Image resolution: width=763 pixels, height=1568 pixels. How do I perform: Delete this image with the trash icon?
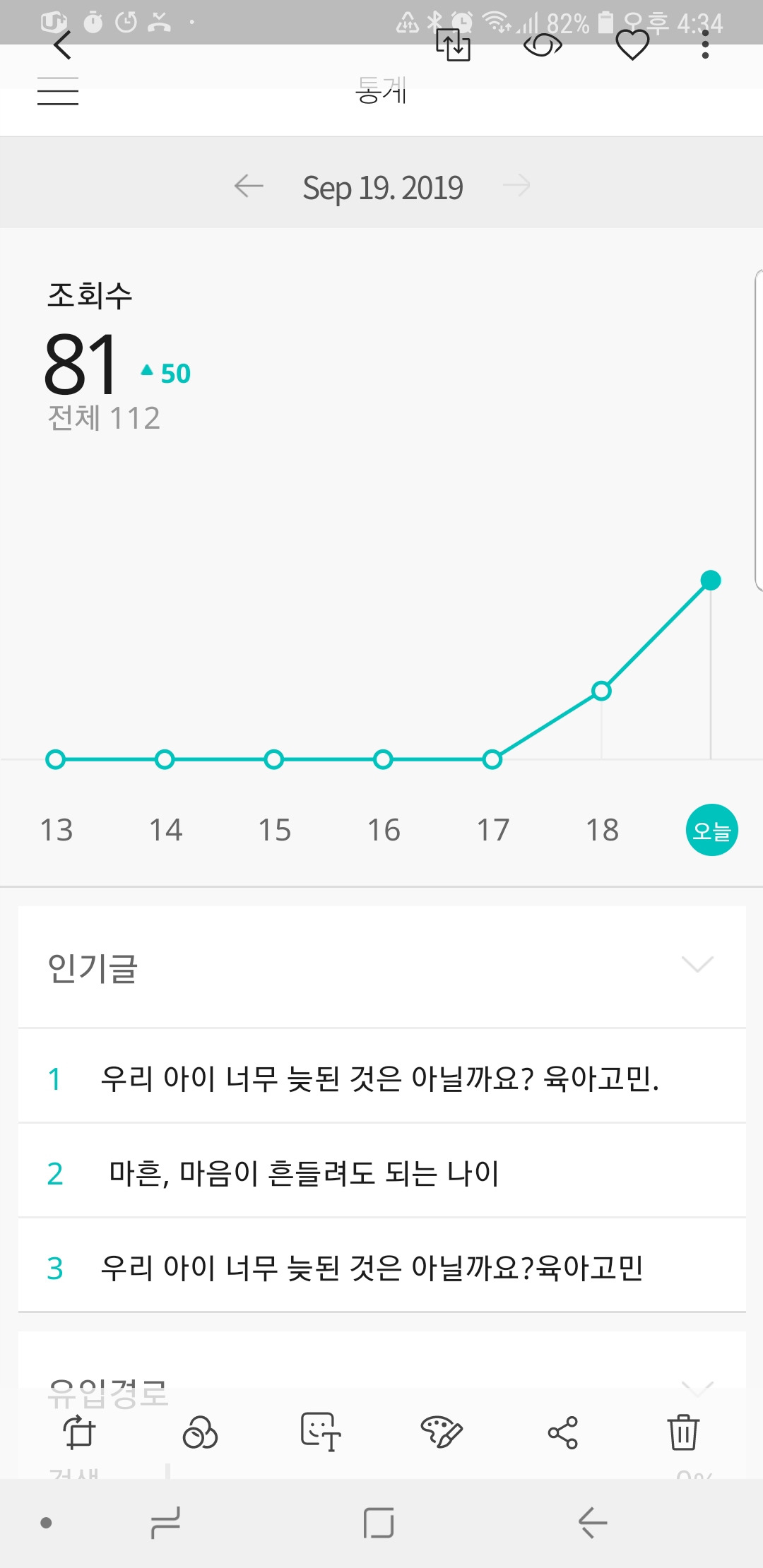(683, 1432)
